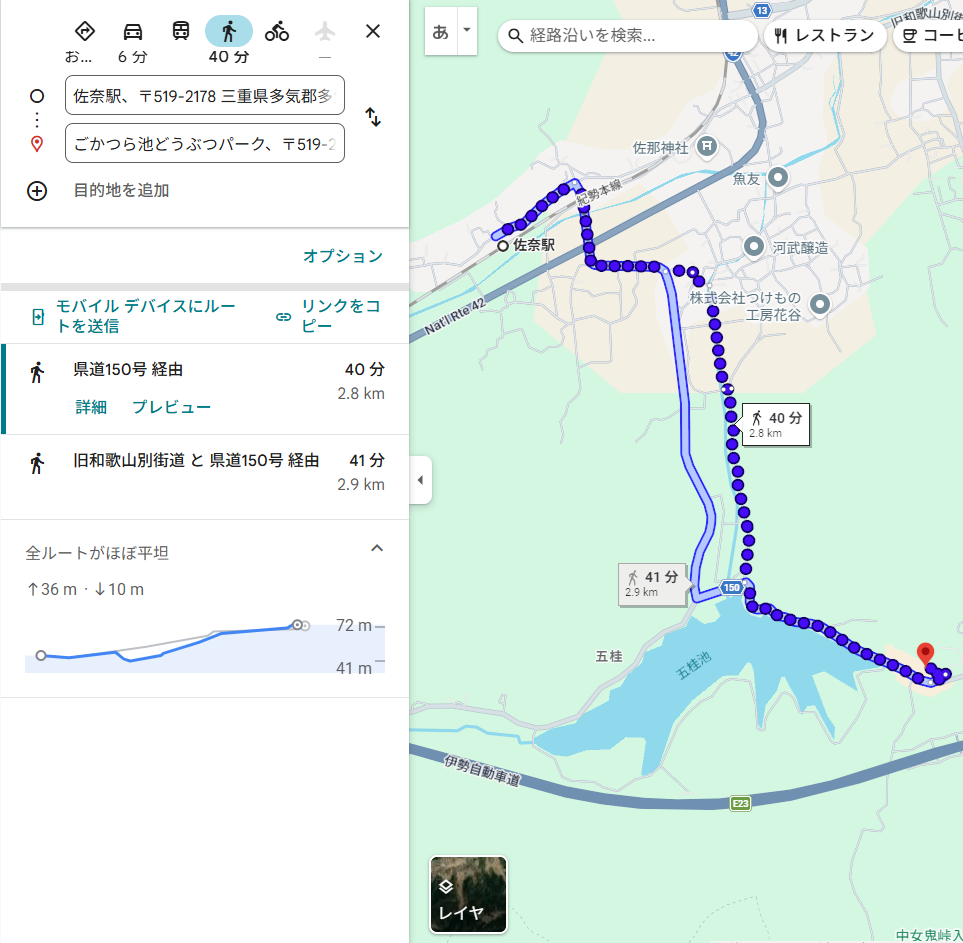The width and height of the screenshot is (963, 943).
Task: Edit the starting point 佐奈駅 field
Action: (x=205, y=95)
